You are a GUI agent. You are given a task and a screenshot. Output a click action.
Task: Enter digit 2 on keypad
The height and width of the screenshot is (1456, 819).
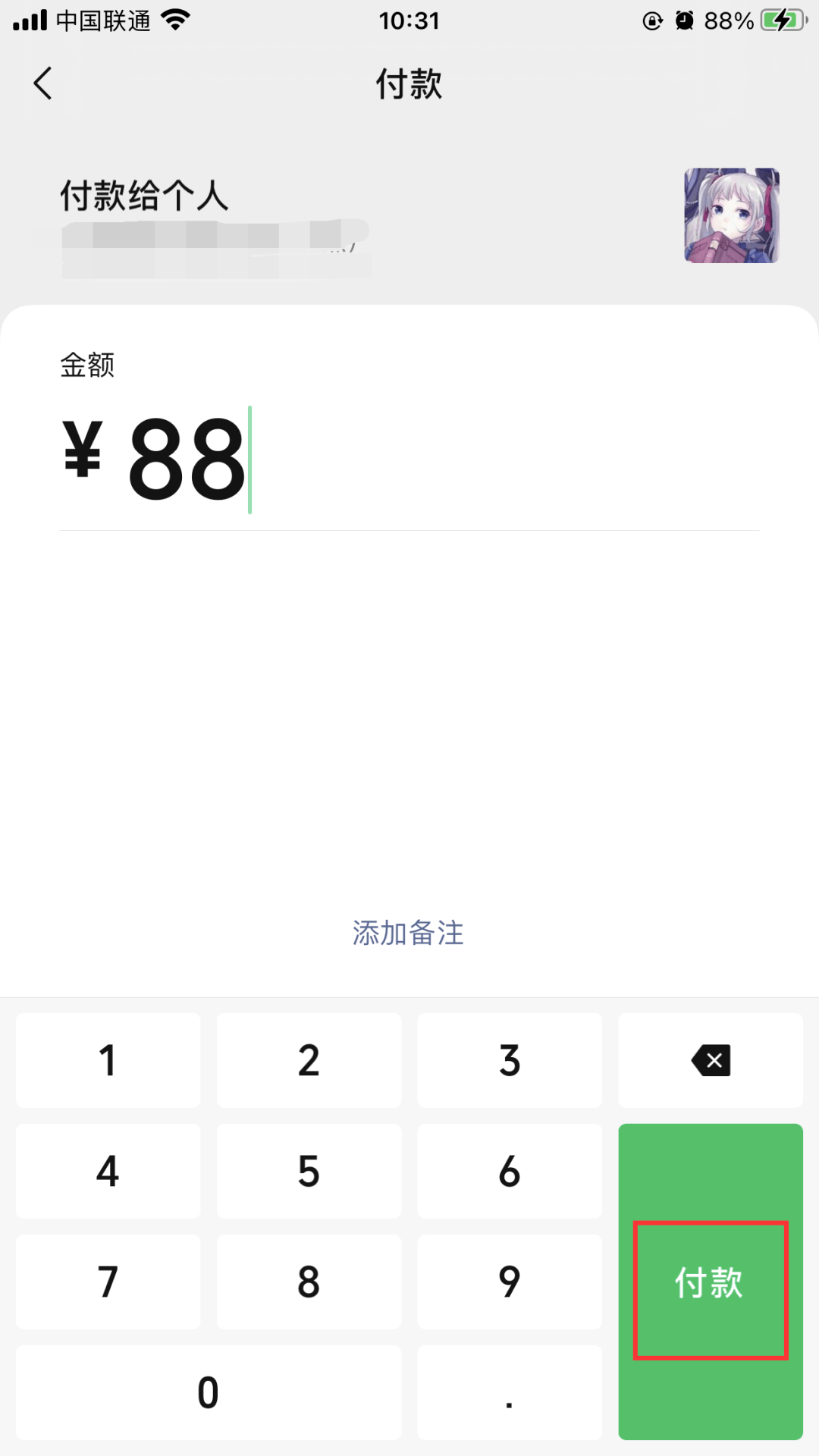[309, 1060]
